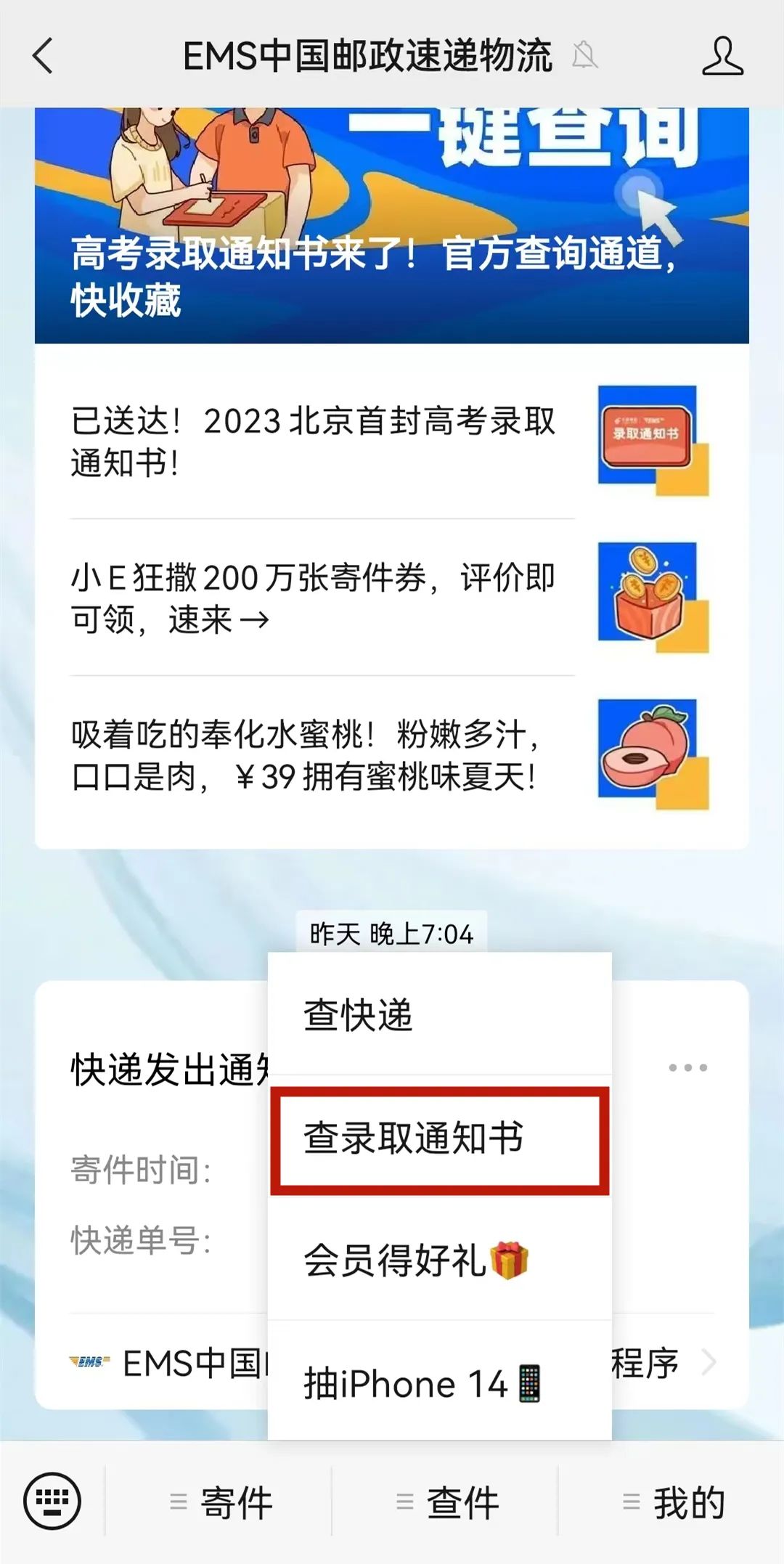Open the account profile icon
This screenshot has width=784, height=1564.
click(x=722, y=56)
